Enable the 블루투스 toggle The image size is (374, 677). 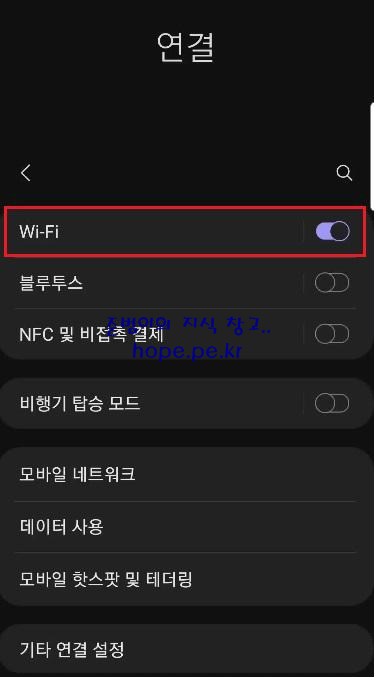[332, 283]
